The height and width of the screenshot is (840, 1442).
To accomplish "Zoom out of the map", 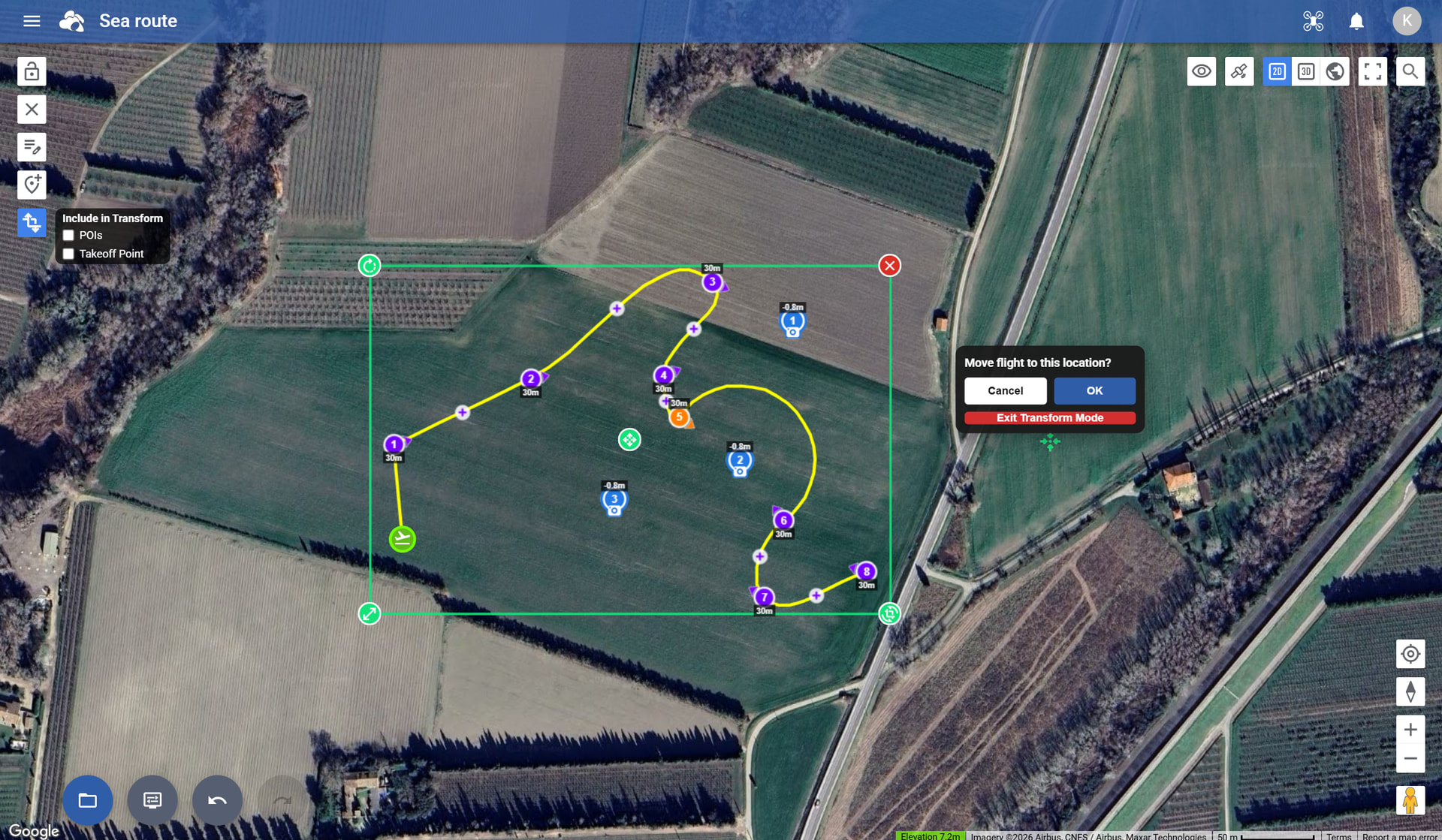I will pos(1410,758).
